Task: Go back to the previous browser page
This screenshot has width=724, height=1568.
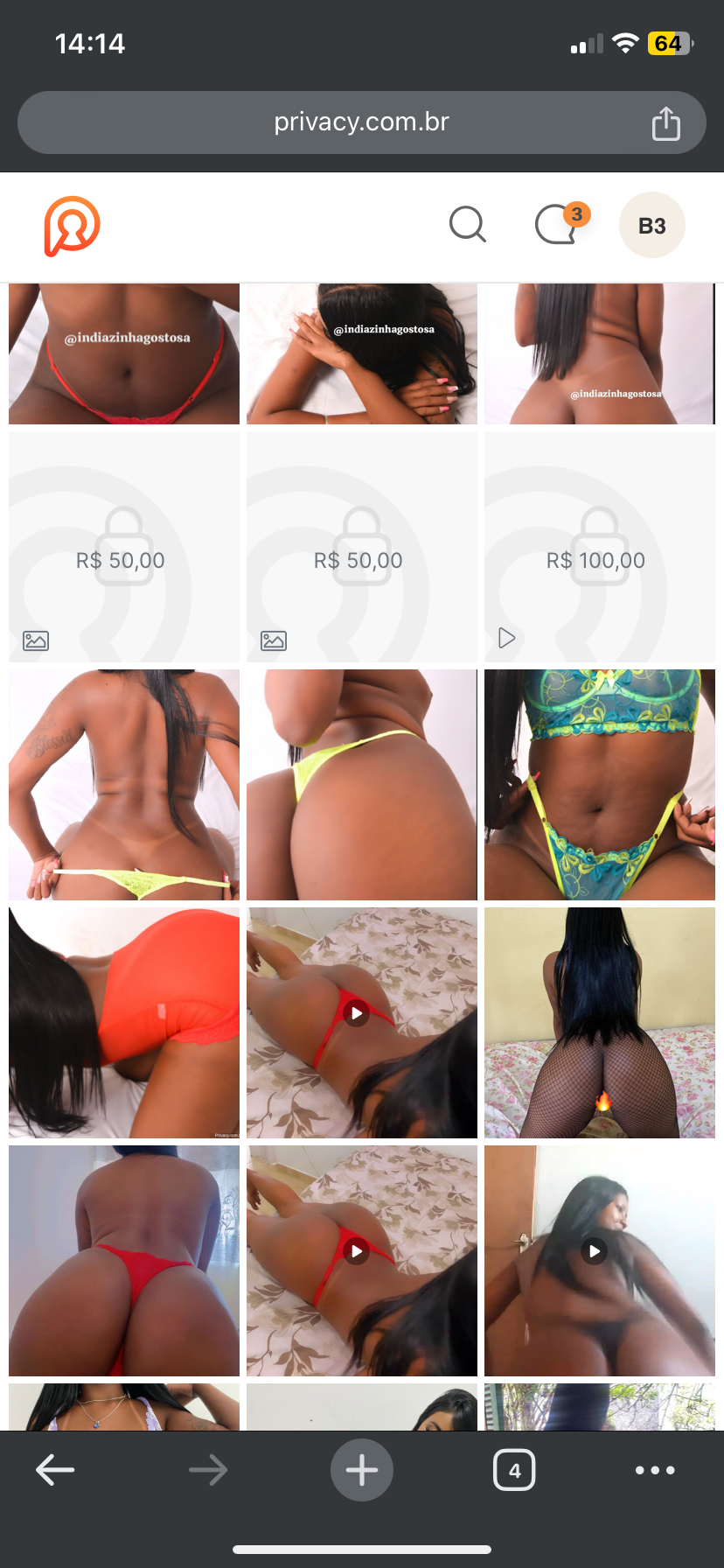Action: (x=55, y=1470)
